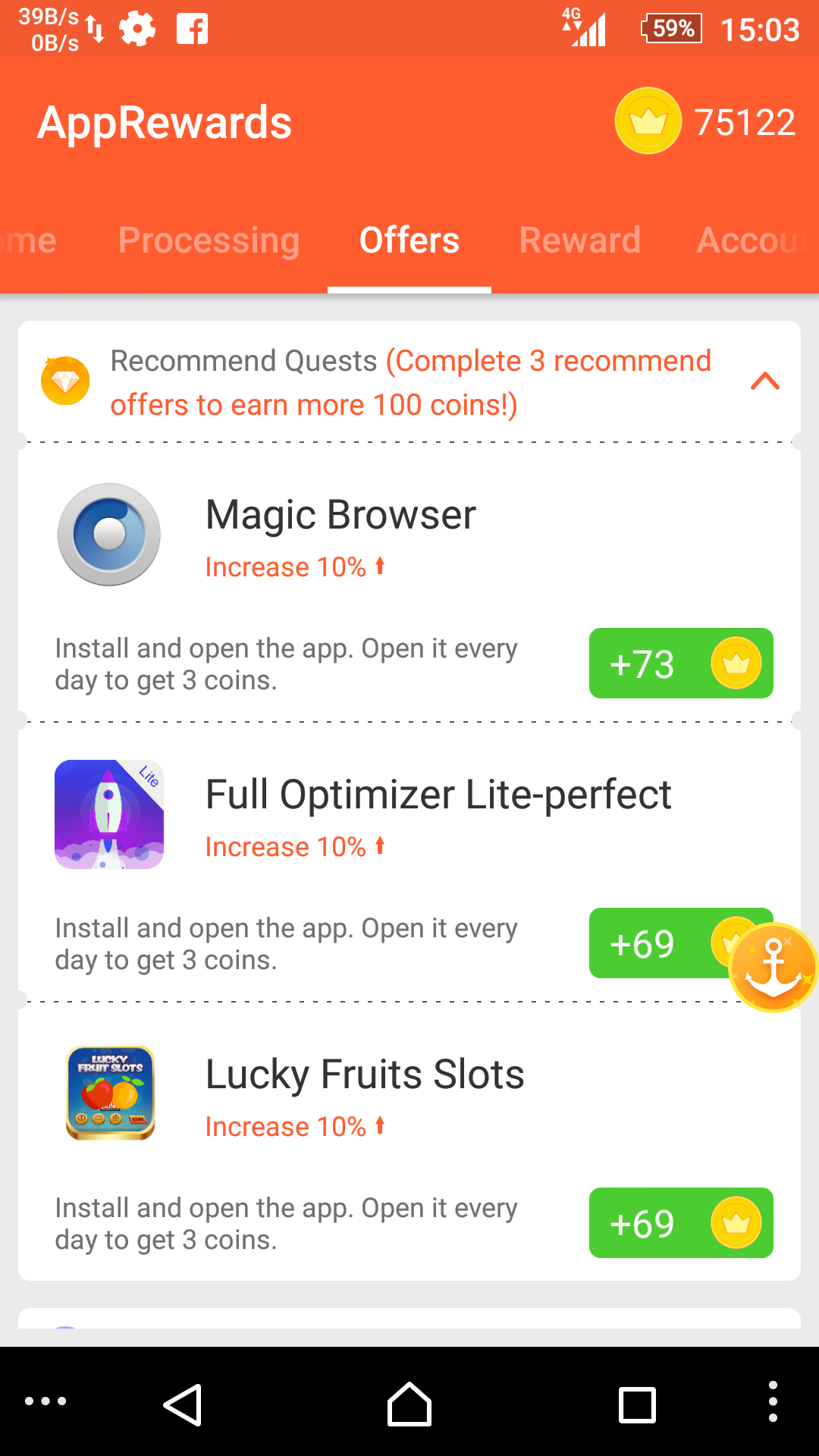Open the Lucky Fruits Slots offer

pyautogui.click(x=365, y=1075)
